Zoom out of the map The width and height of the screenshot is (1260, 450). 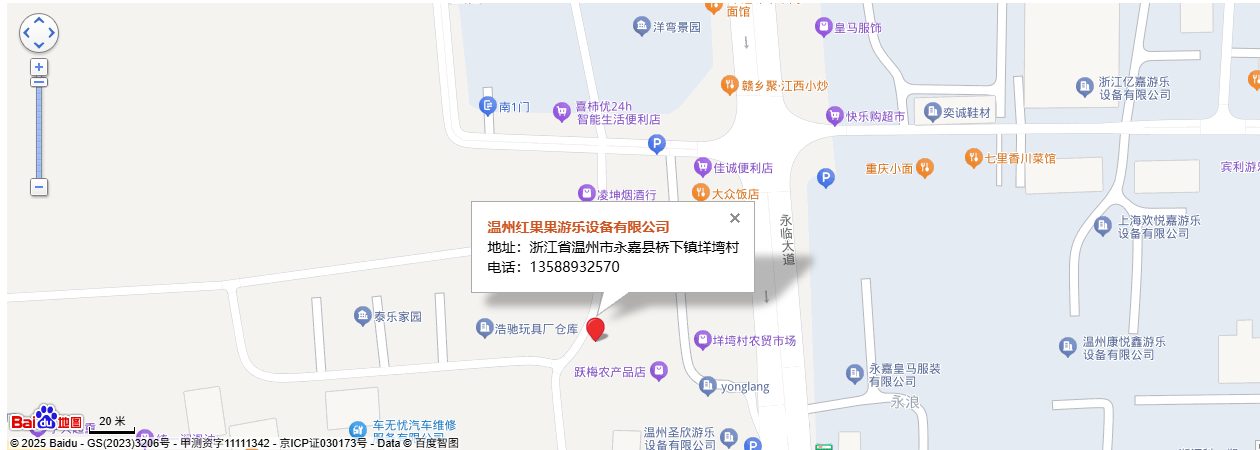pos(39,187)
